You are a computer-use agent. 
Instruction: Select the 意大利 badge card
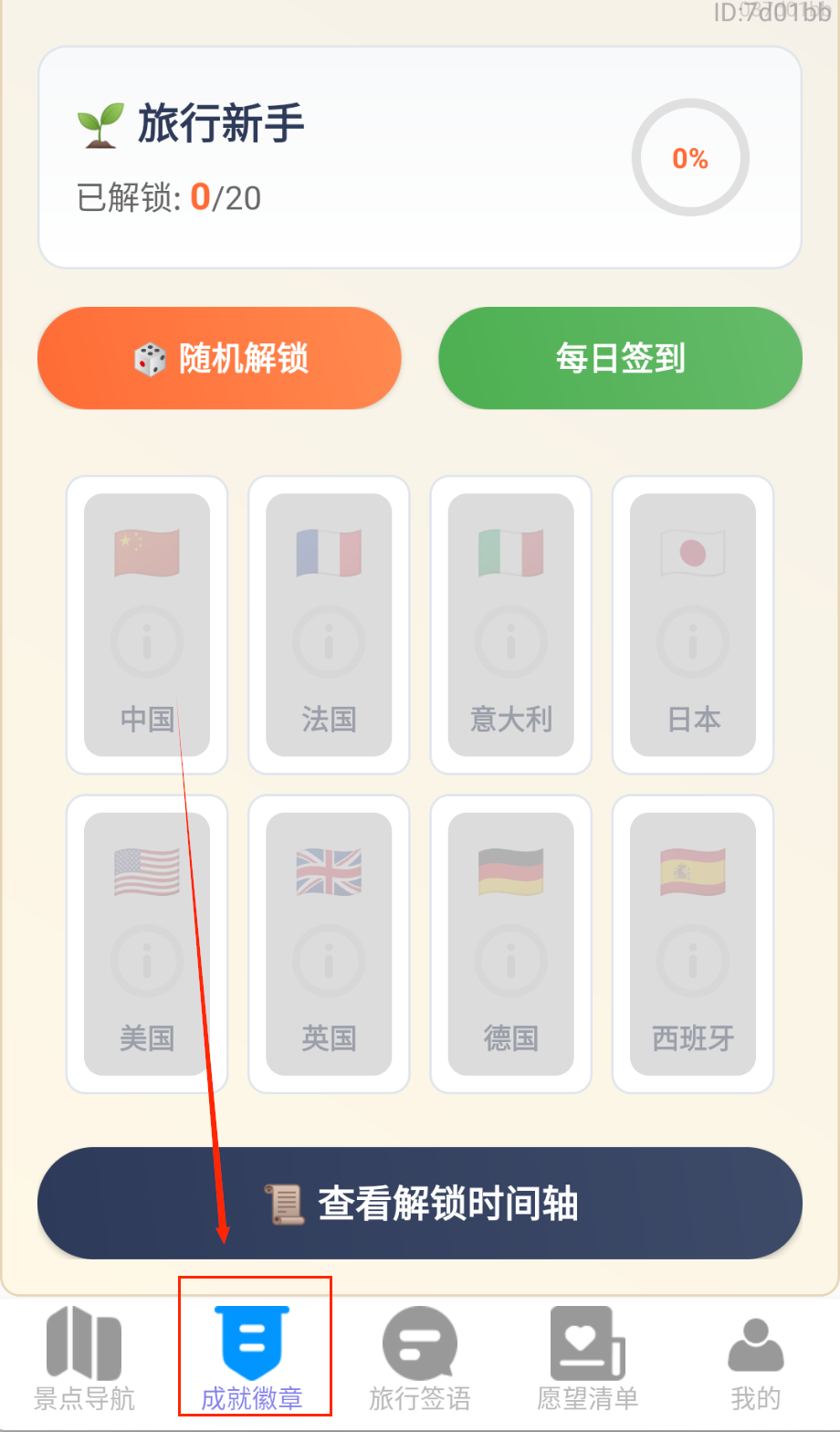point(510,625)
